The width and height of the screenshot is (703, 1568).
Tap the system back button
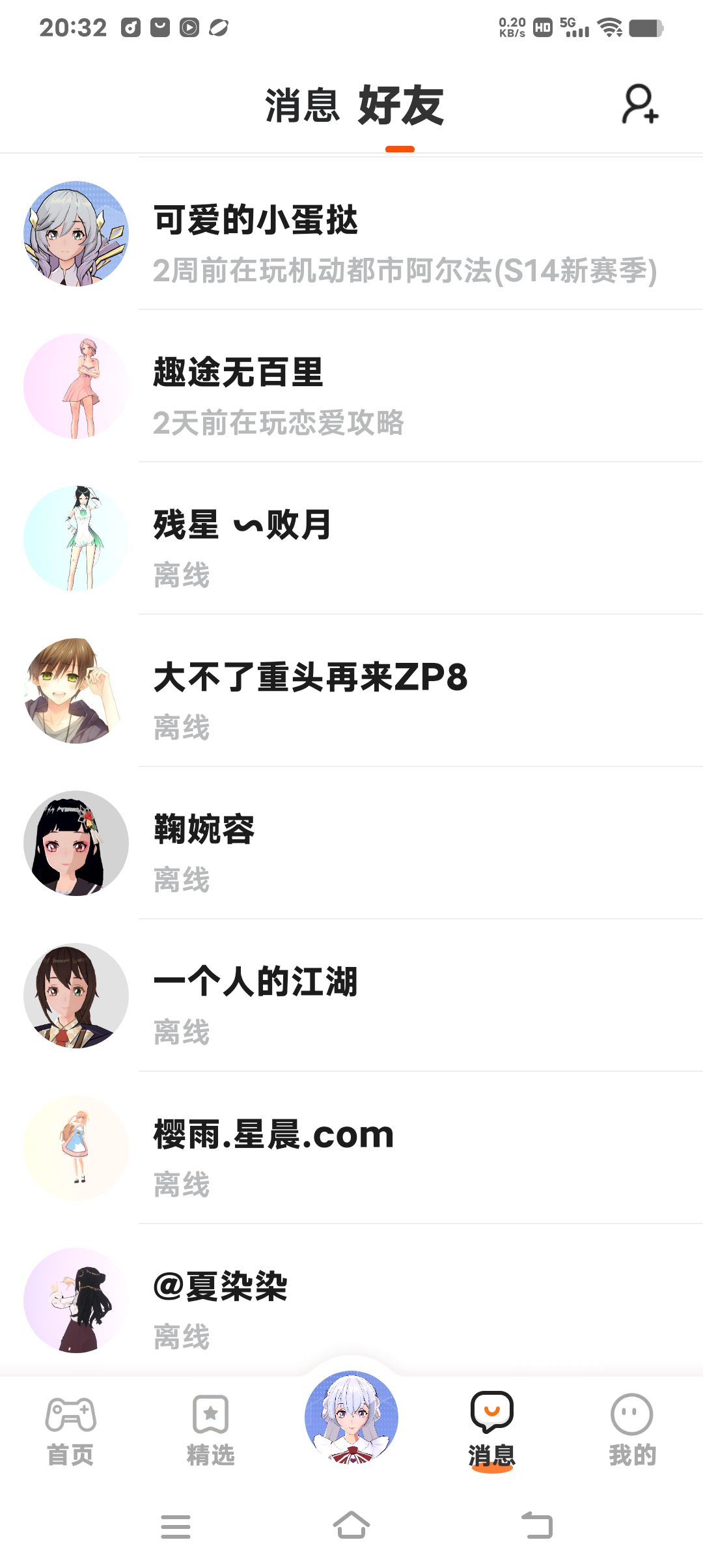click(x=537, y=1526)
